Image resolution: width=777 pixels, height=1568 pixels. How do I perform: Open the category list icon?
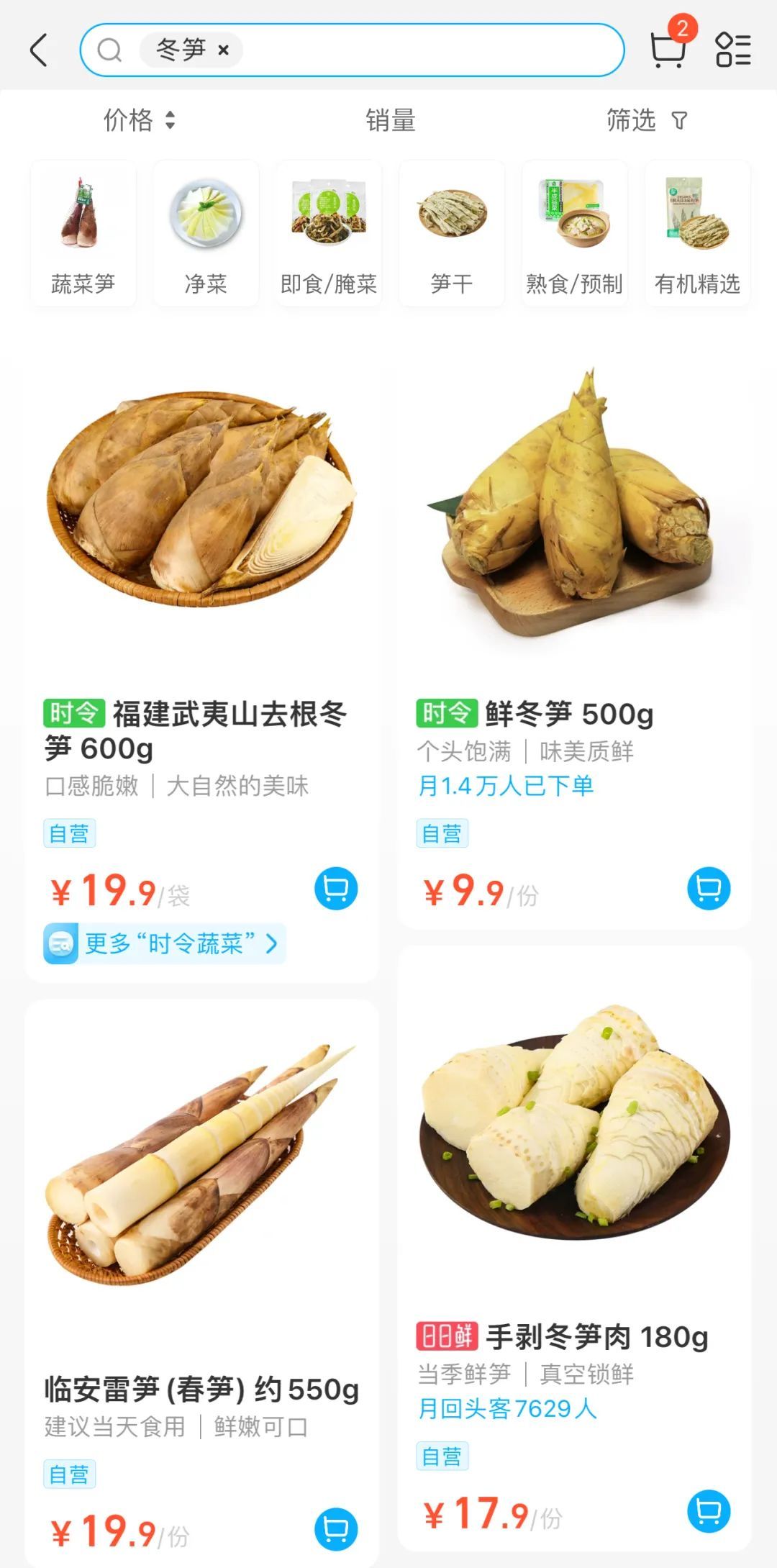pyautogui.click(x=733, y=50)
